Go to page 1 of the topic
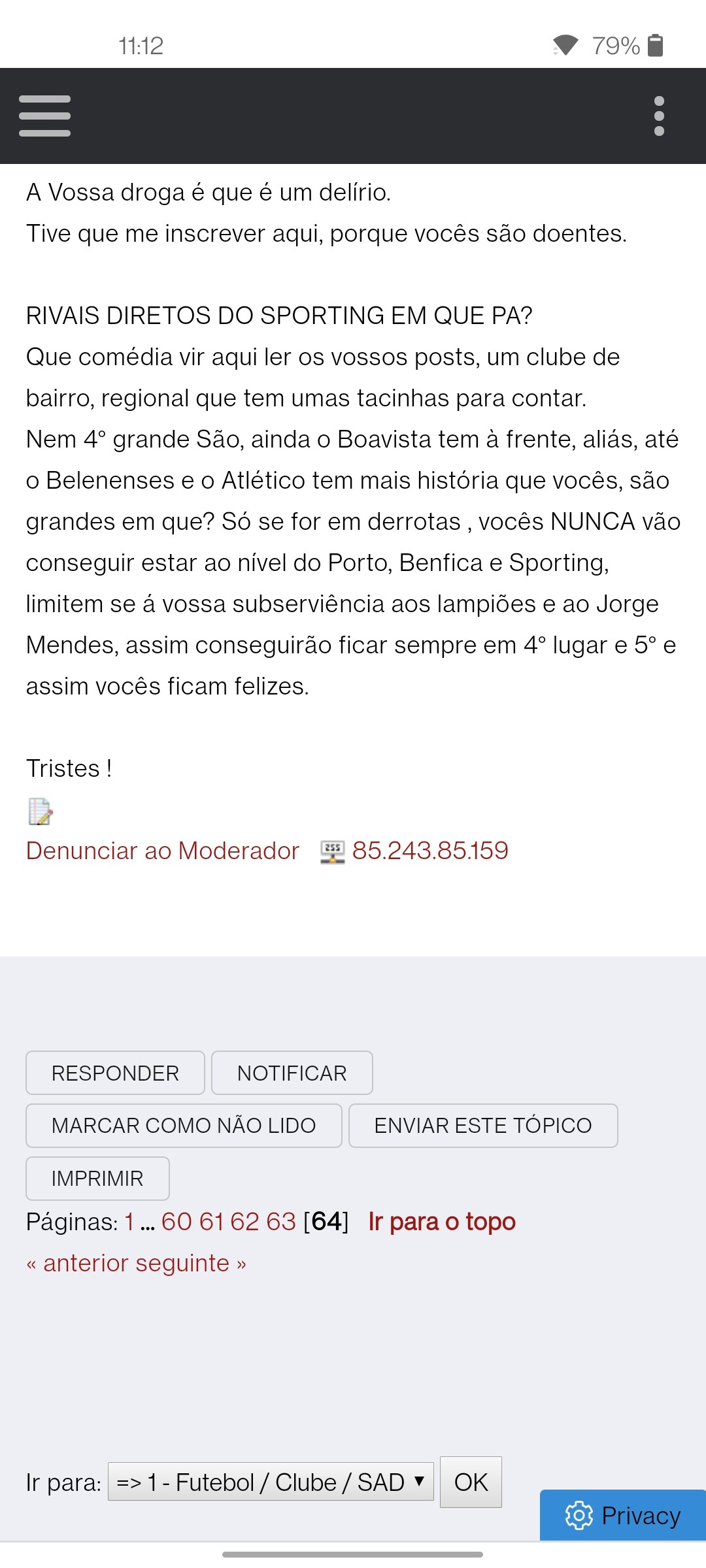The image size is (706, 1568). (129, 1222)
